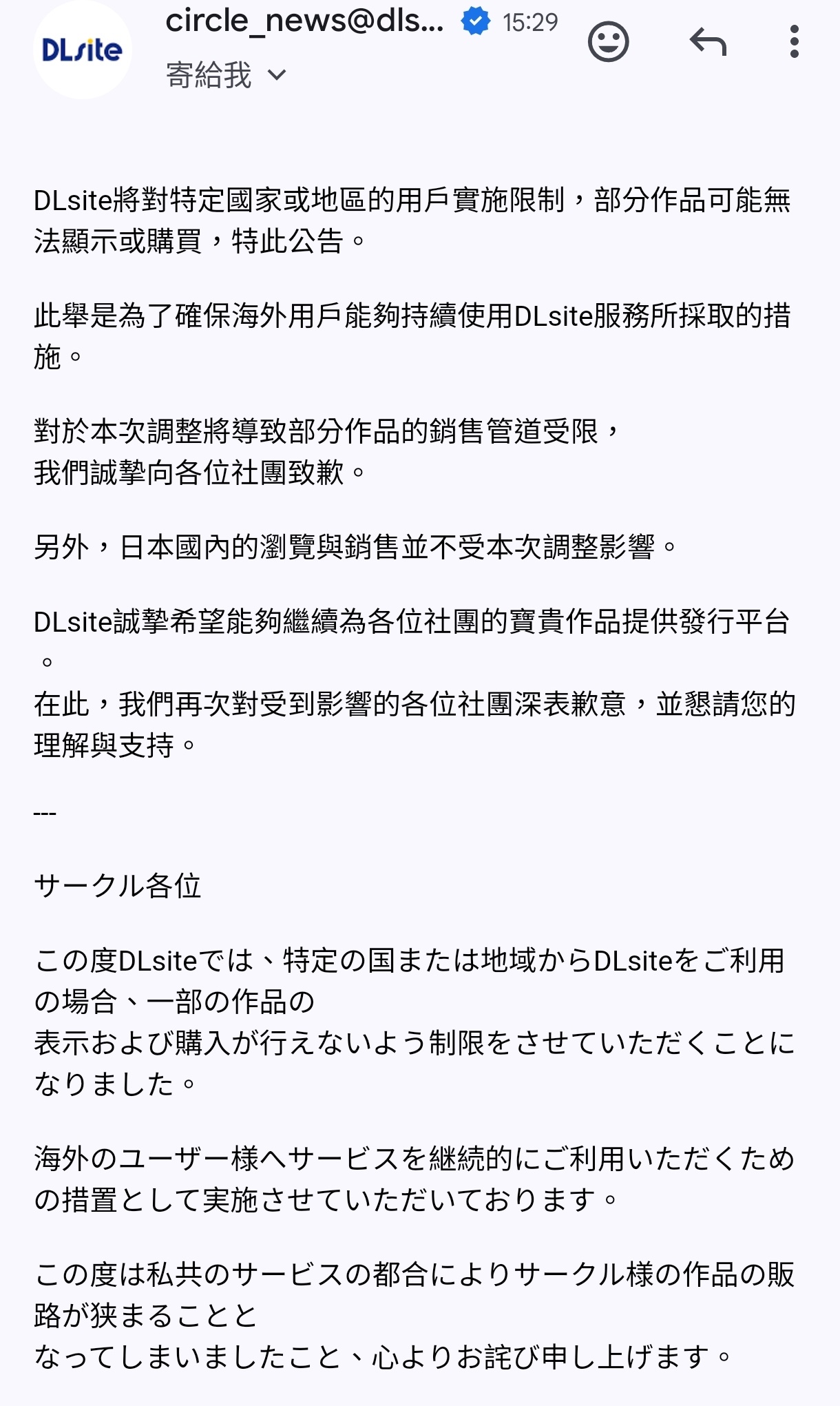The width and height of the screenshot is (840, 1406).
Task: Open the DLsite sender avatar
Action: (82, 50)
